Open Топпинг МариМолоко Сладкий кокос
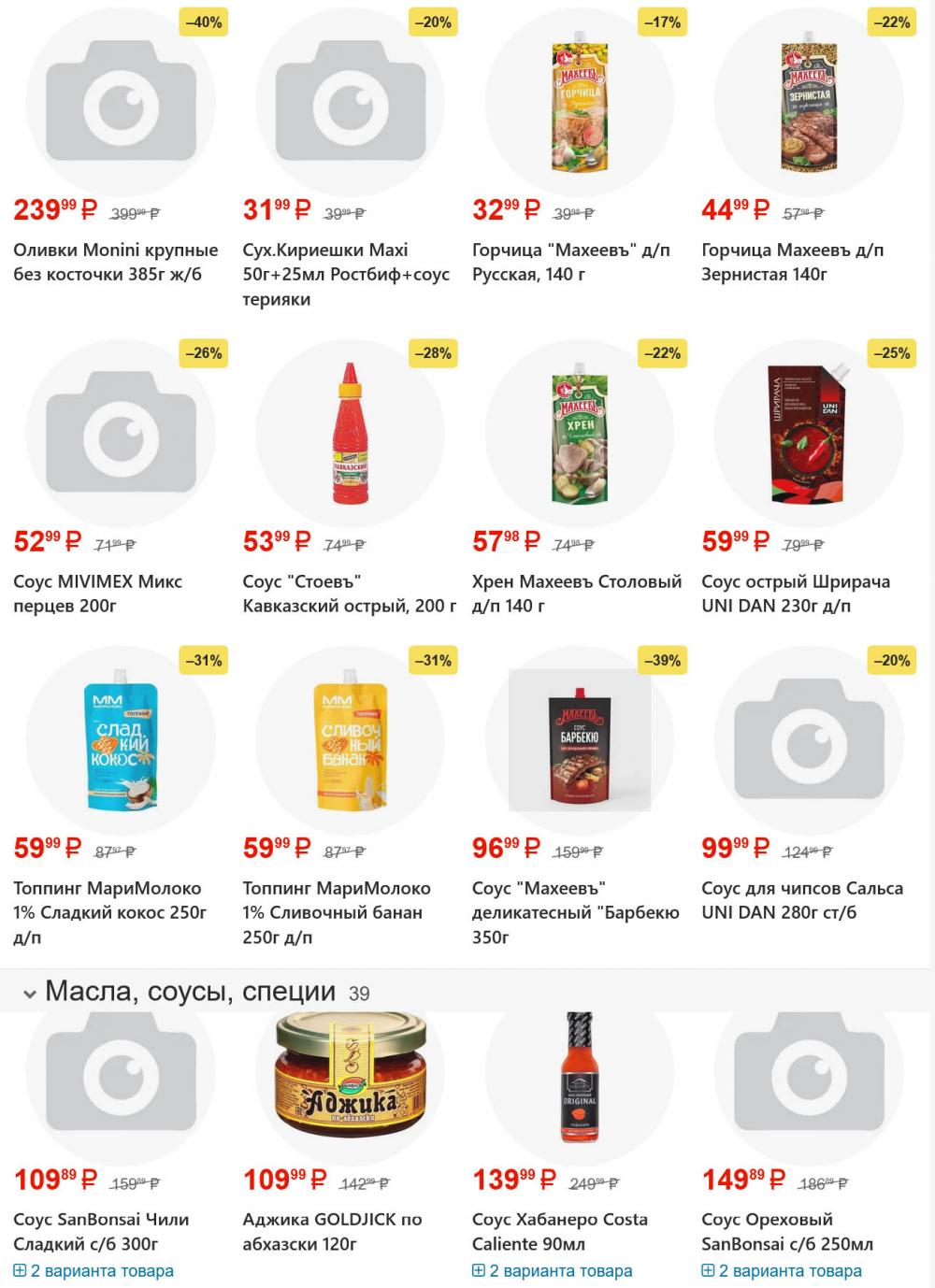This screenshot has height=1288, width=935. point(109,911)
